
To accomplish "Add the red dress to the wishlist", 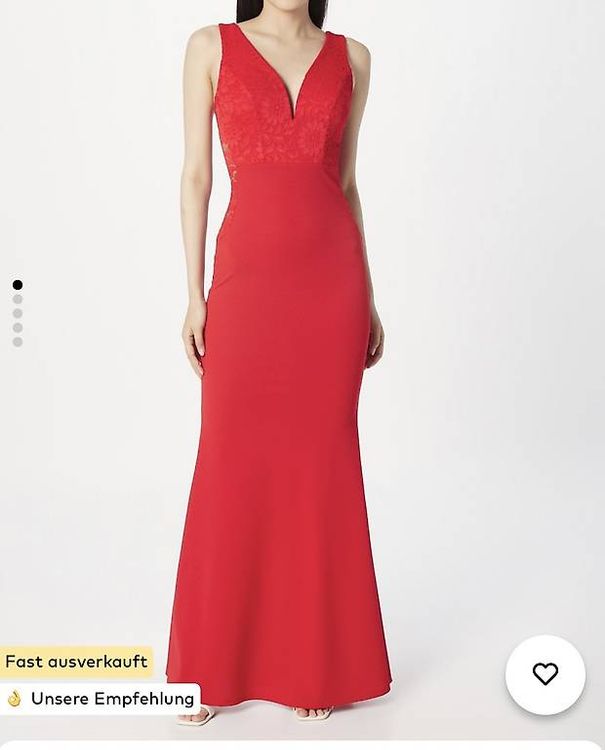I will point(545,675).
